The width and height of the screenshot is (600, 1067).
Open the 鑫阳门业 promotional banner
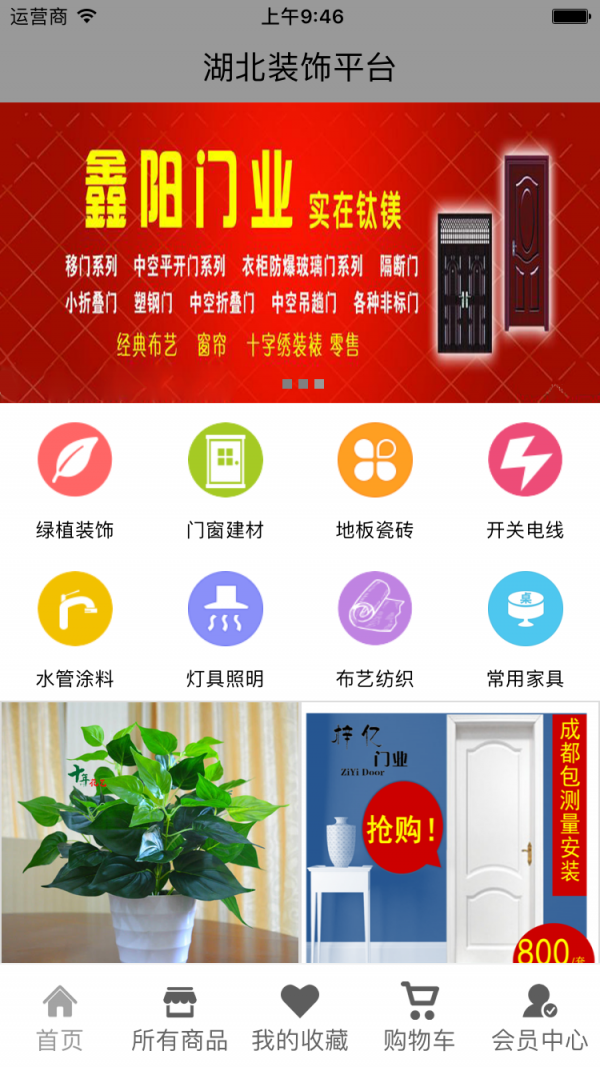[x=300, y=250]
